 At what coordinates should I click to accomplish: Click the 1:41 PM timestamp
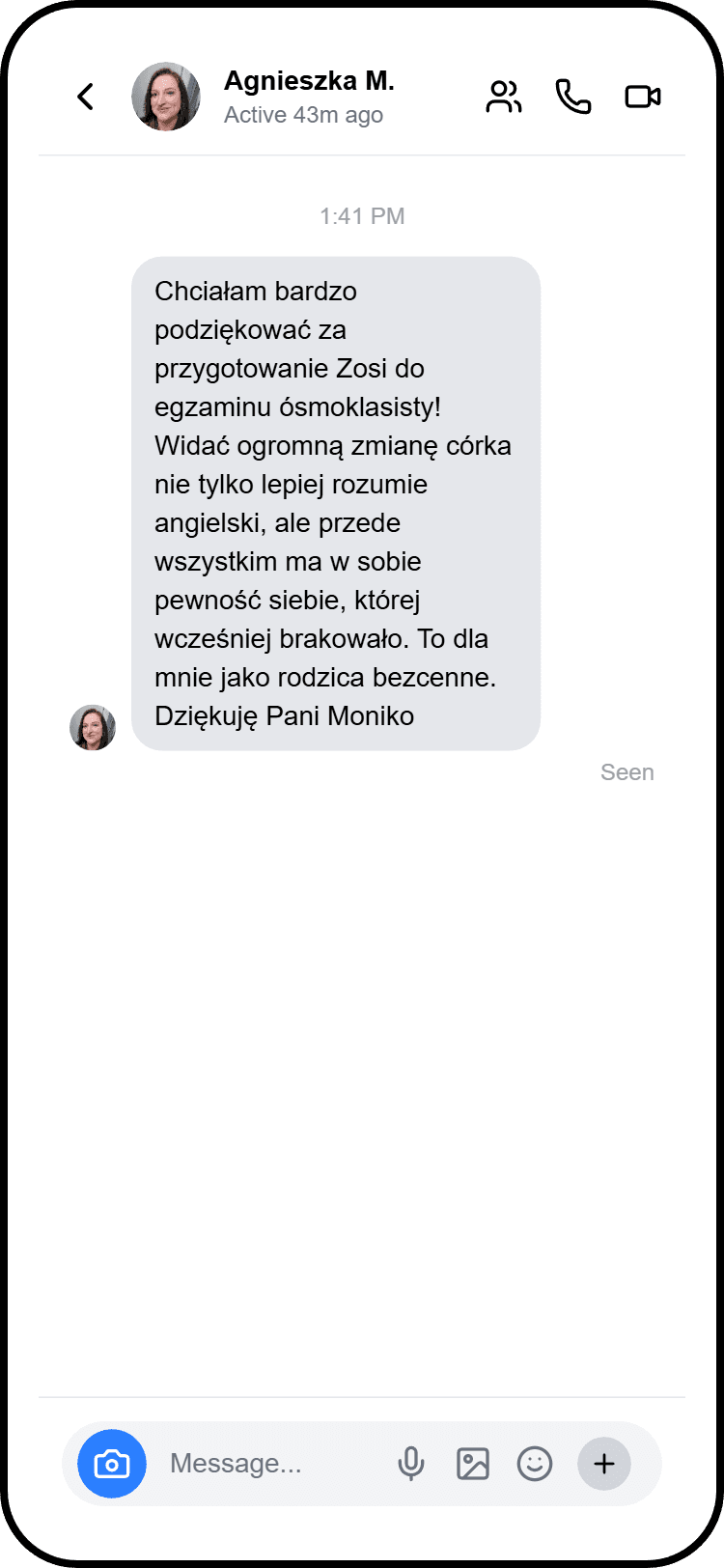[x=361, y=215]
